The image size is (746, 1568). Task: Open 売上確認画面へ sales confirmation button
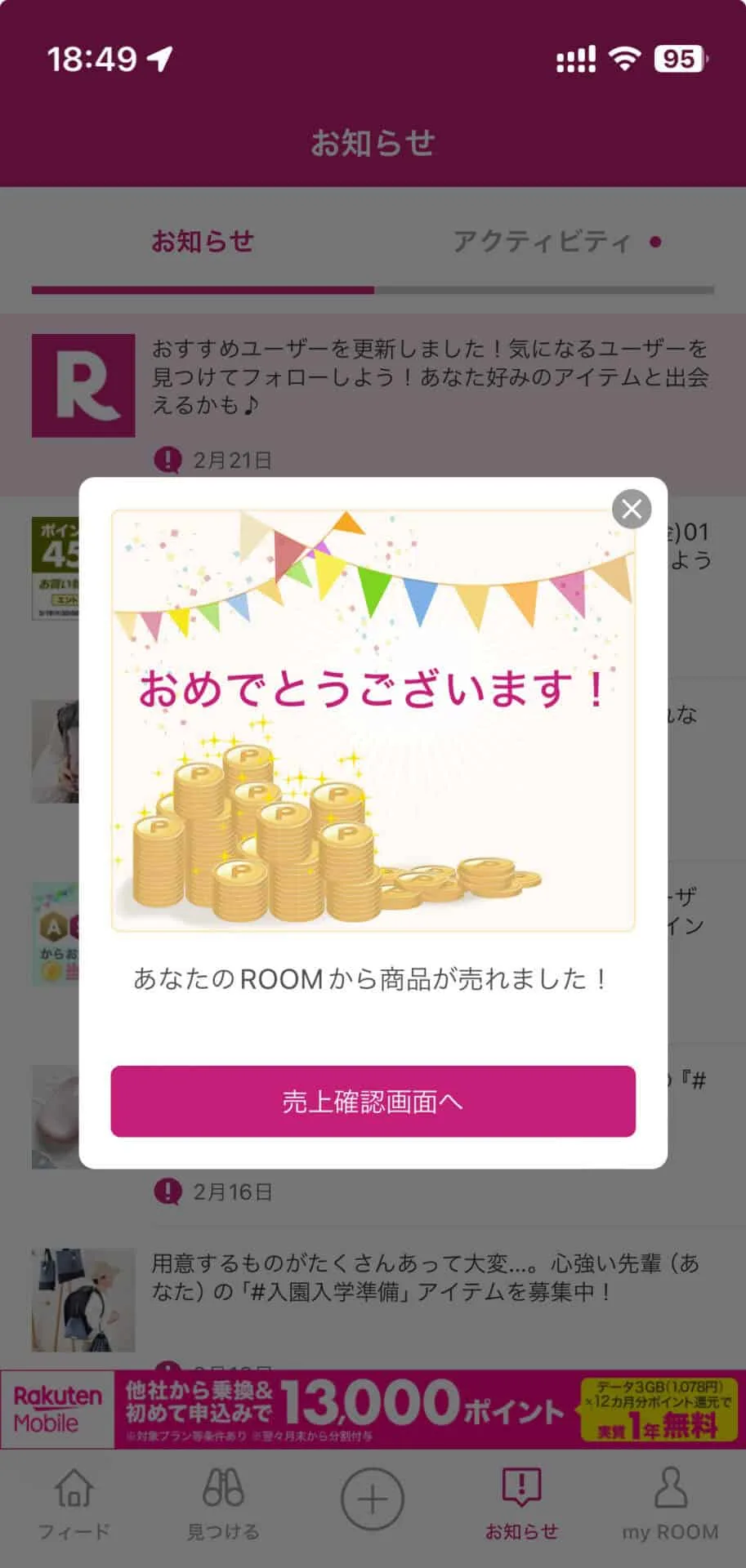point(373,1101)
